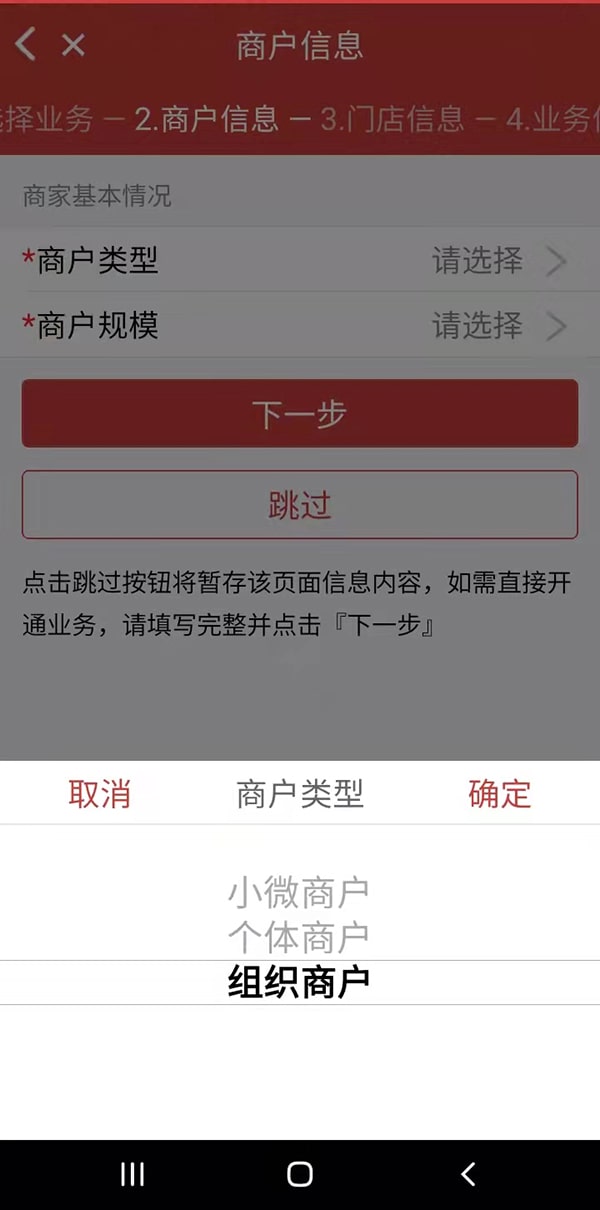Select 小微商户 in the picker
The image size is (600, 1210).
(299, 891)
